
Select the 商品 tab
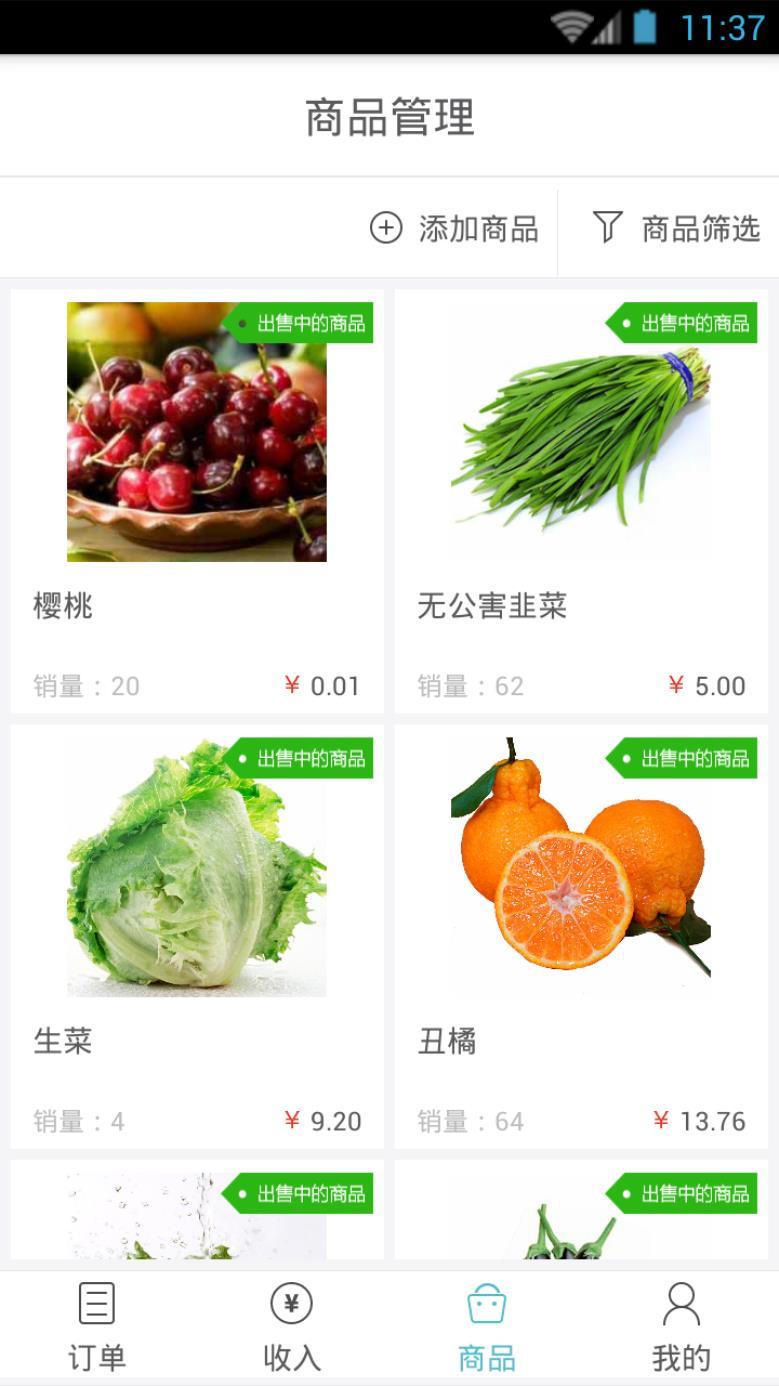pos(487,1327)
